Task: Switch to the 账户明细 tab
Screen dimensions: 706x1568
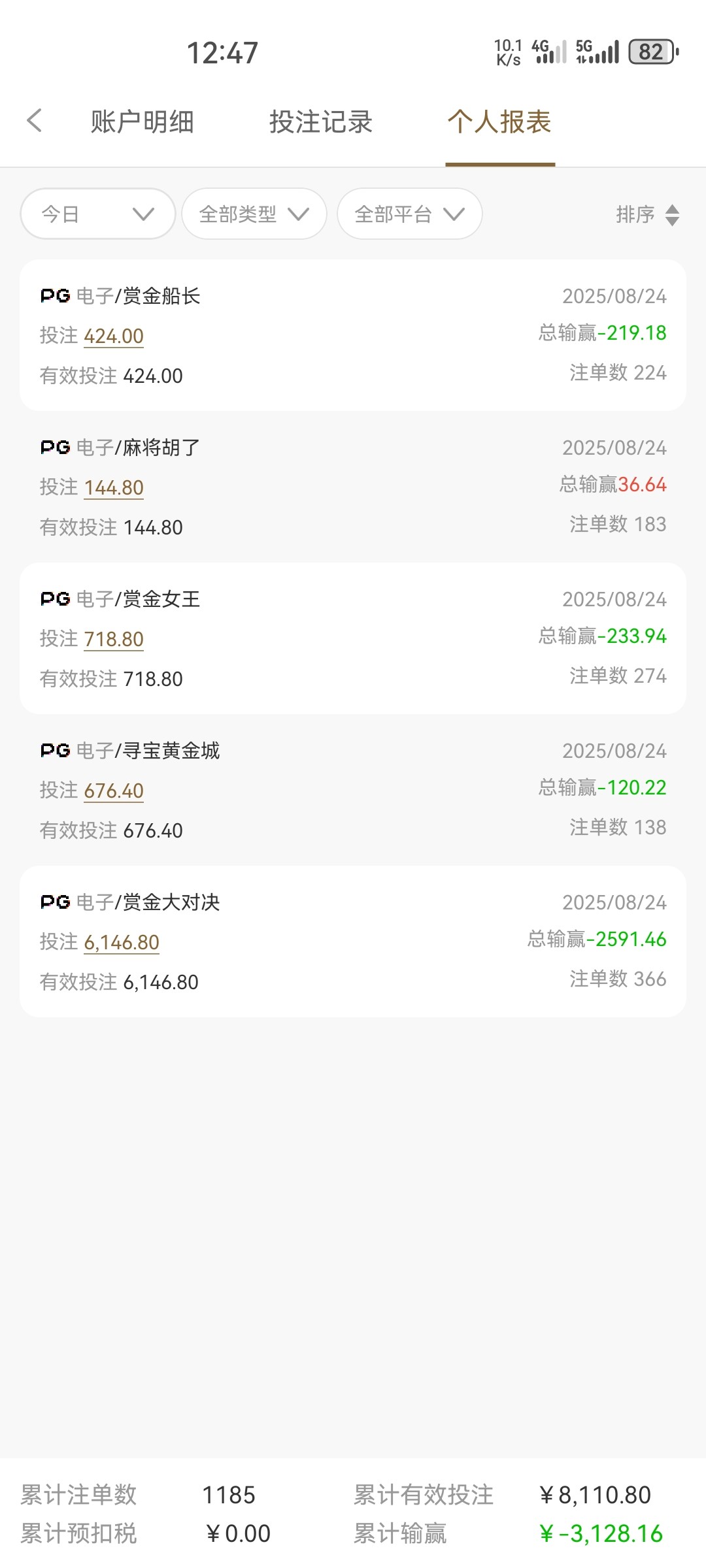Action: click(141, 122)
